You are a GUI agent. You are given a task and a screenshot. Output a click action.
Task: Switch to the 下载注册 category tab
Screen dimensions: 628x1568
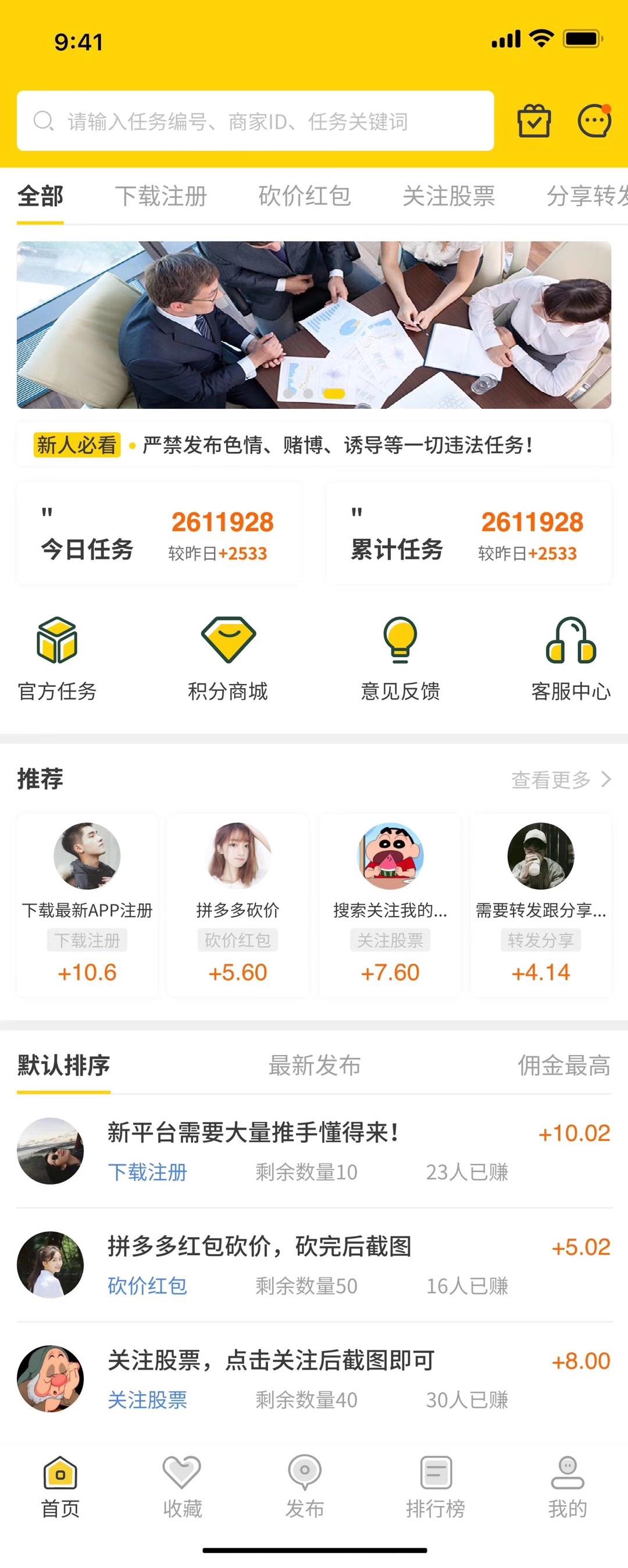click(x=162, y=196)
